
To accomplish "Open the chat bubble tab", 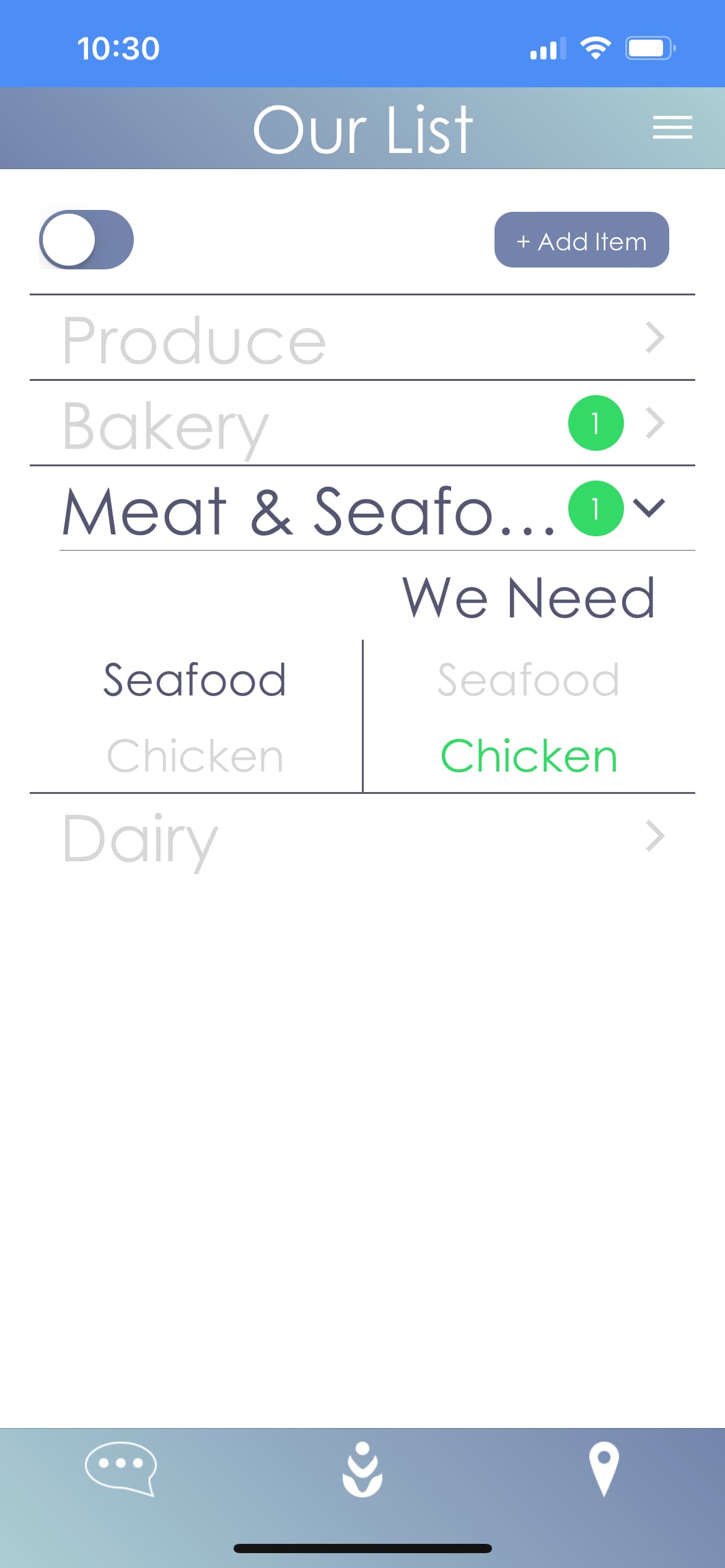I will 121,1469.
